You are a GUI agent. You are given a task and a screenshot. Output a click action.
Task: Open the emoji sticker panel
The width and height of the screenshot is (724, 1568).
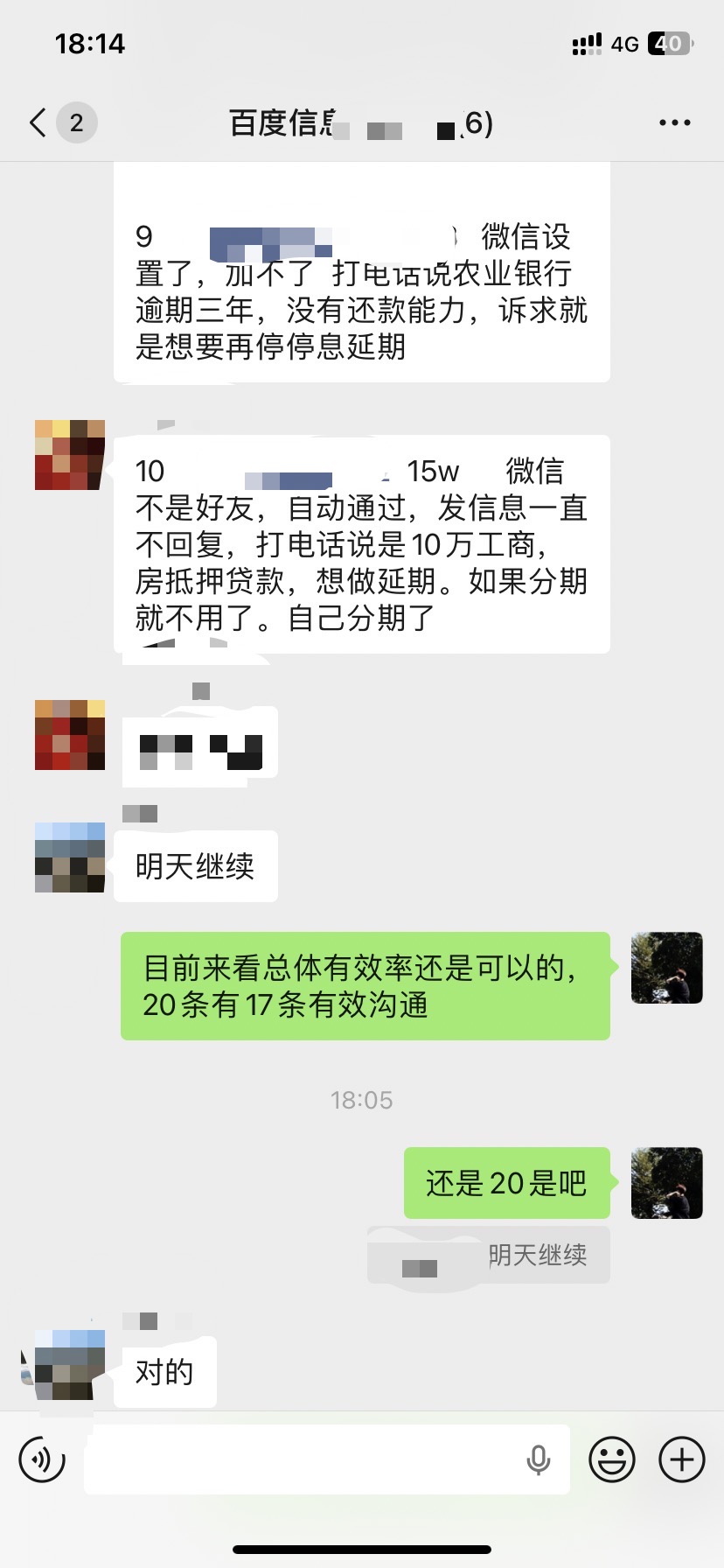tap(612, 1459)
